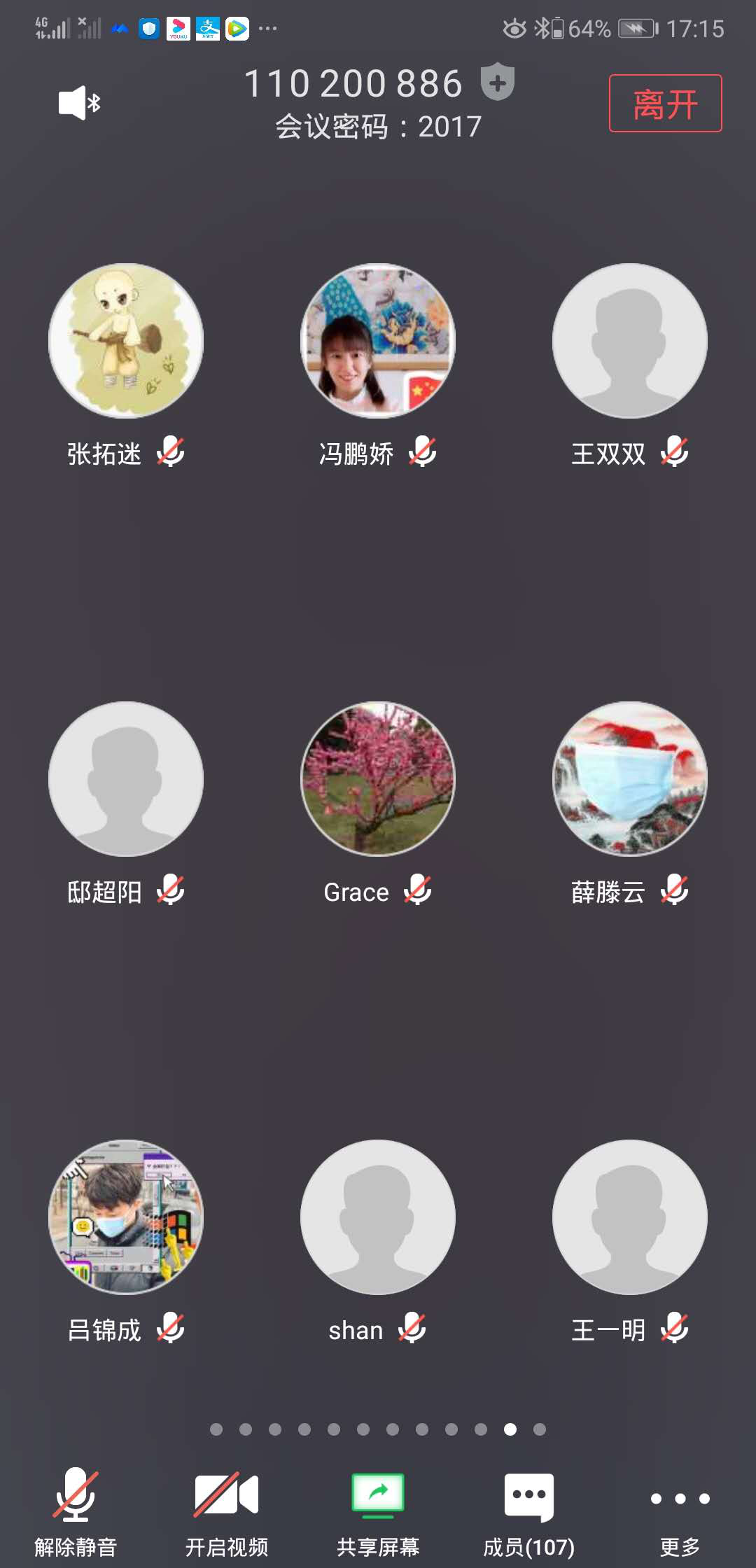Select participant 张拓迷's avatar

(x=126, y=341)
